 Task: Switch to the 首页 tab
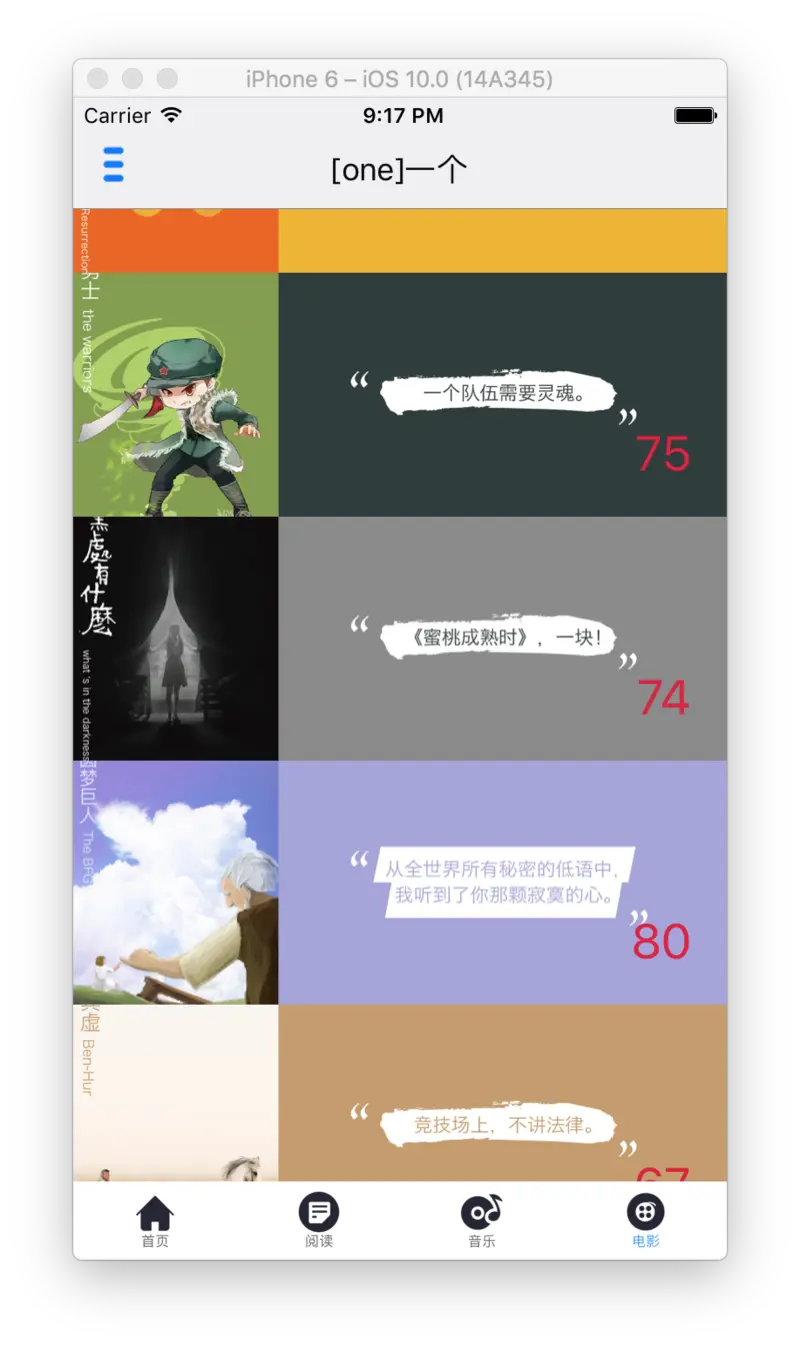click(155, 1221)
